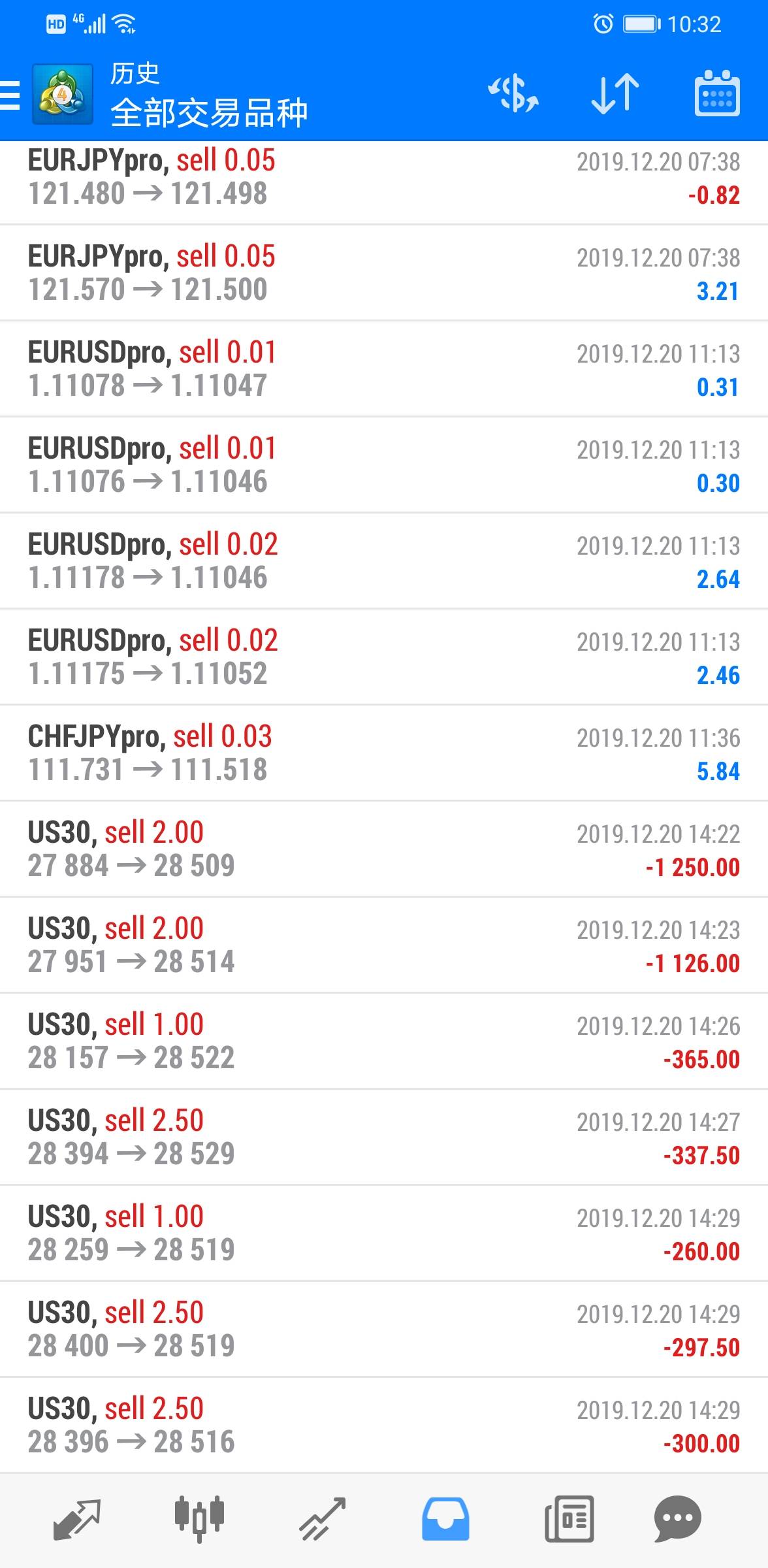This screenshot has height=1568, width=768.
Task: Open US30 trade with -1 126.00 loss
Action: tap(384, 945)
